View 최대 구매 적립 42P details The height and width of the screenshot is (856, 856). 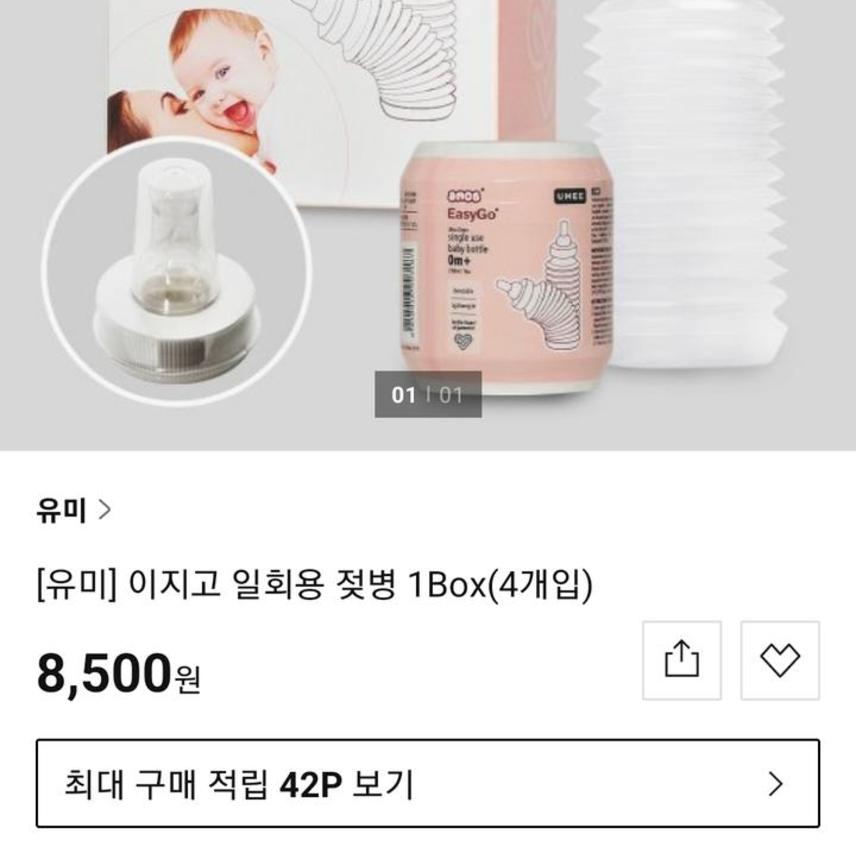(428, 784)
